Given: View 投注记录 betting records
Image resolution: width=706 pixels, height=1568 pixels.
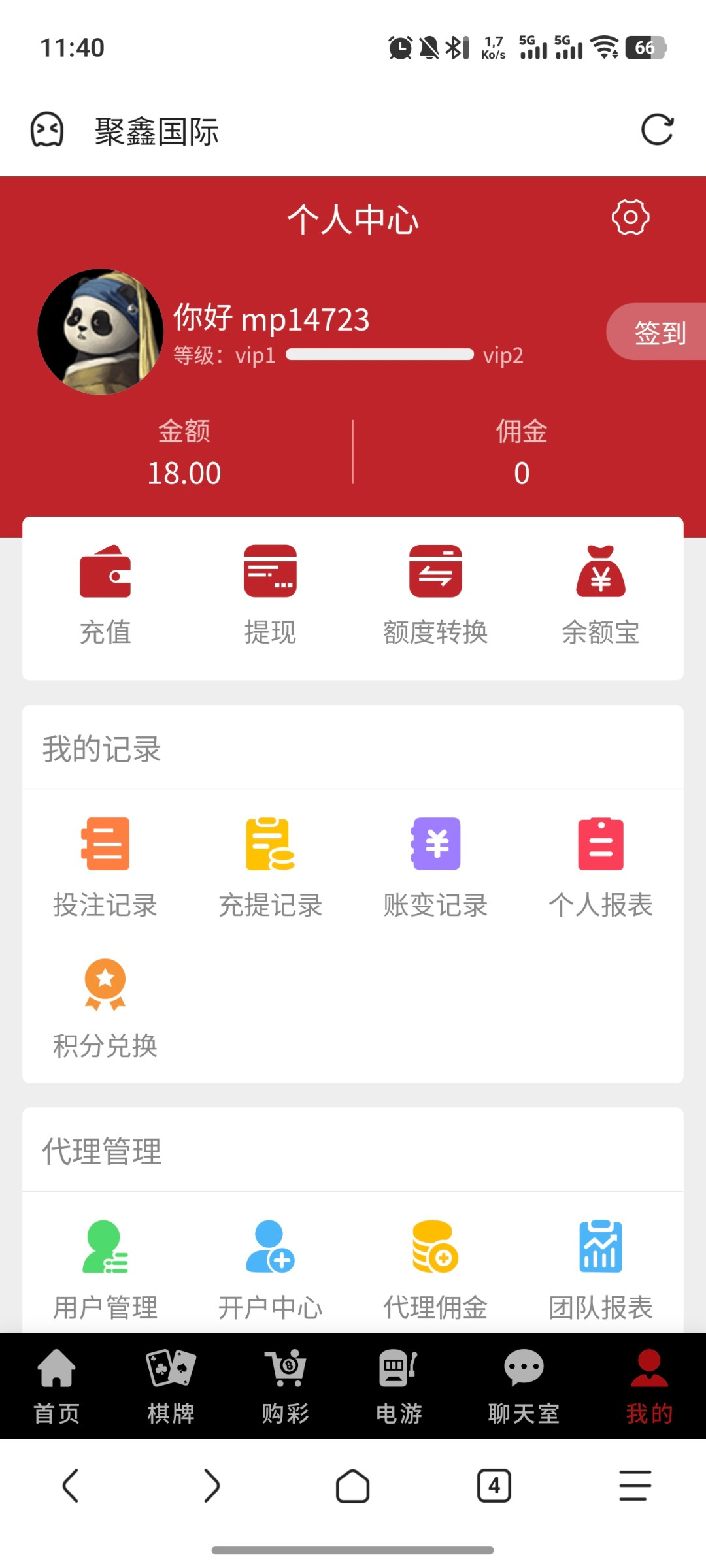Looking at the screenshot, I should (x=105, y=867).
